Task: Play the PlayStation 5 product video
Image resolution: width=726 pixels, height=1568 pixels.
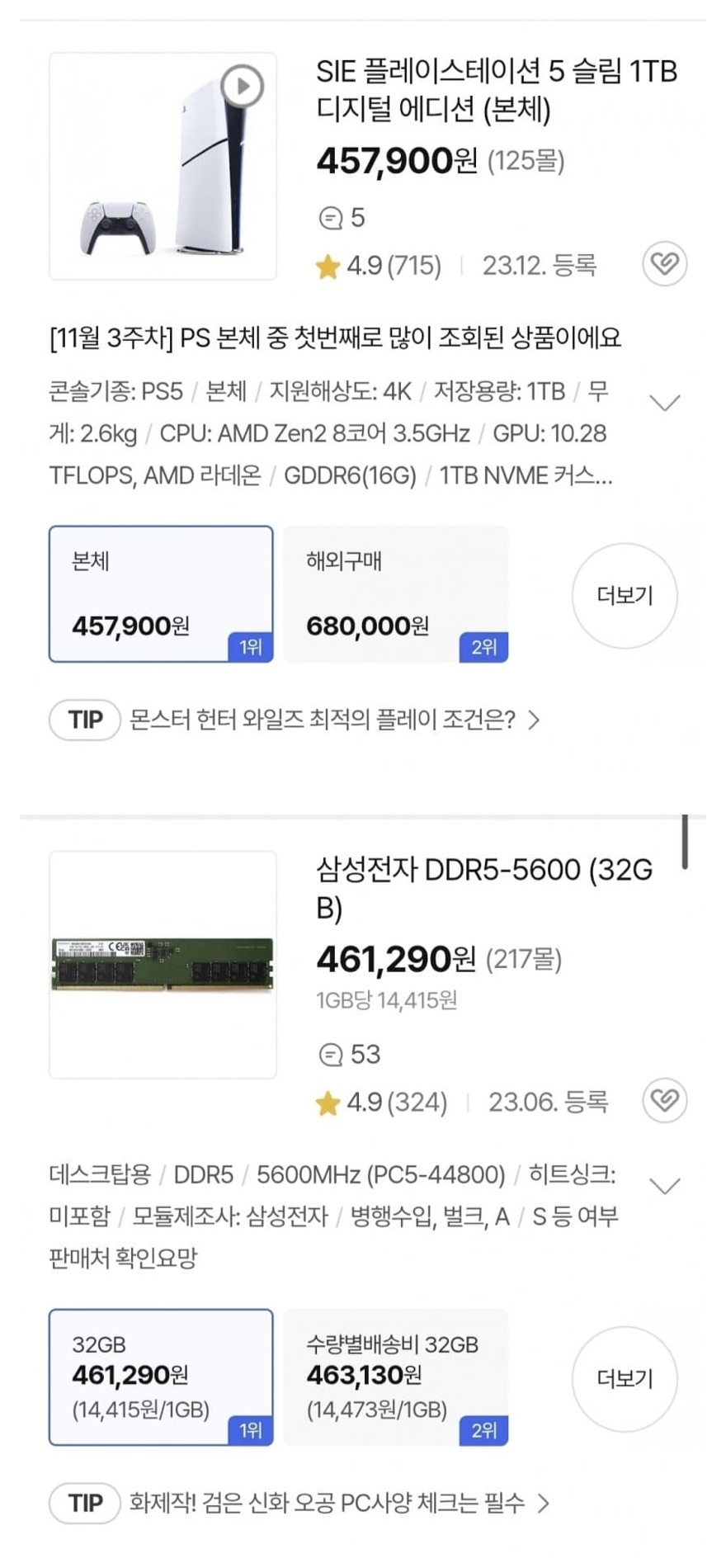Action: 242,86
